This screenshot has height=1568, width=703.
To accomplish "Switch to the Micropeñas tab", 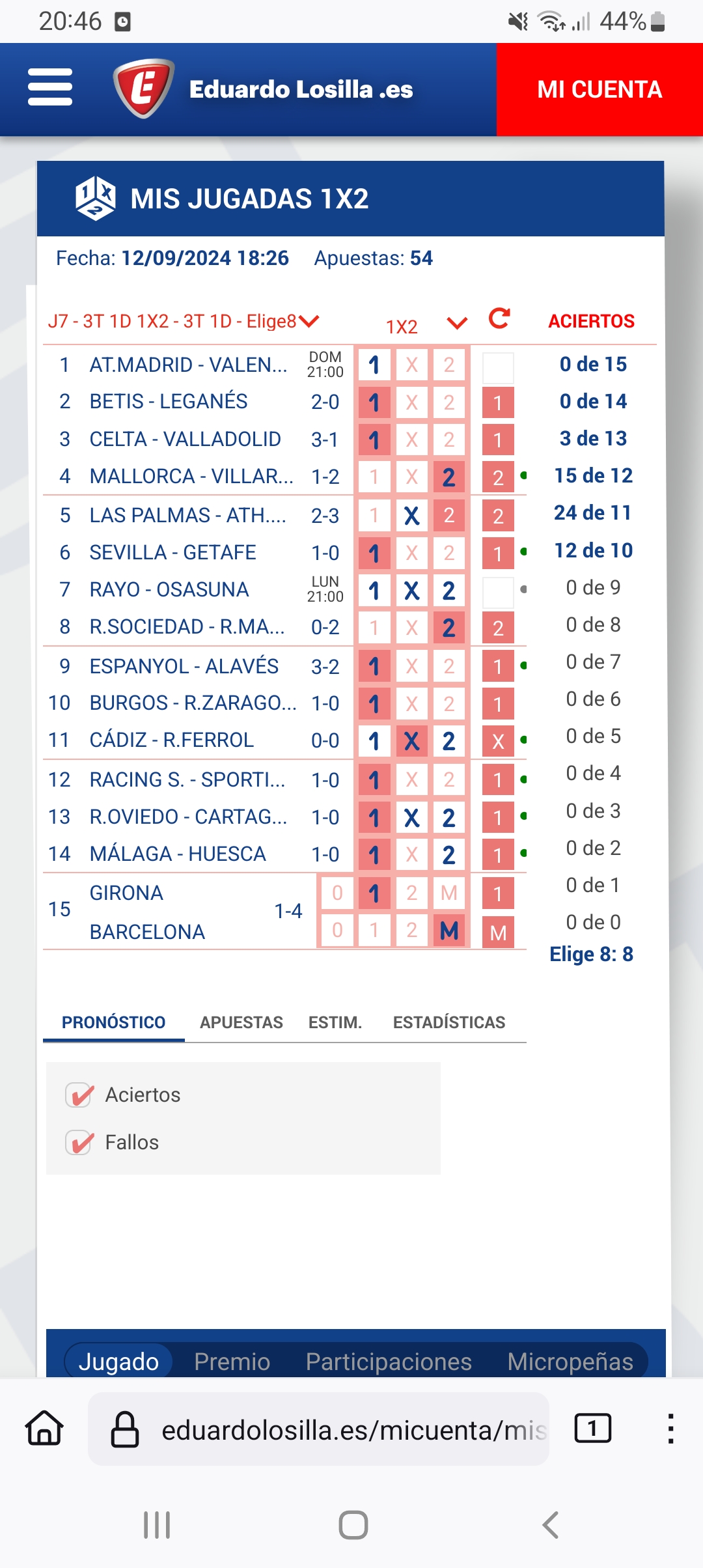I will 570,1362.
